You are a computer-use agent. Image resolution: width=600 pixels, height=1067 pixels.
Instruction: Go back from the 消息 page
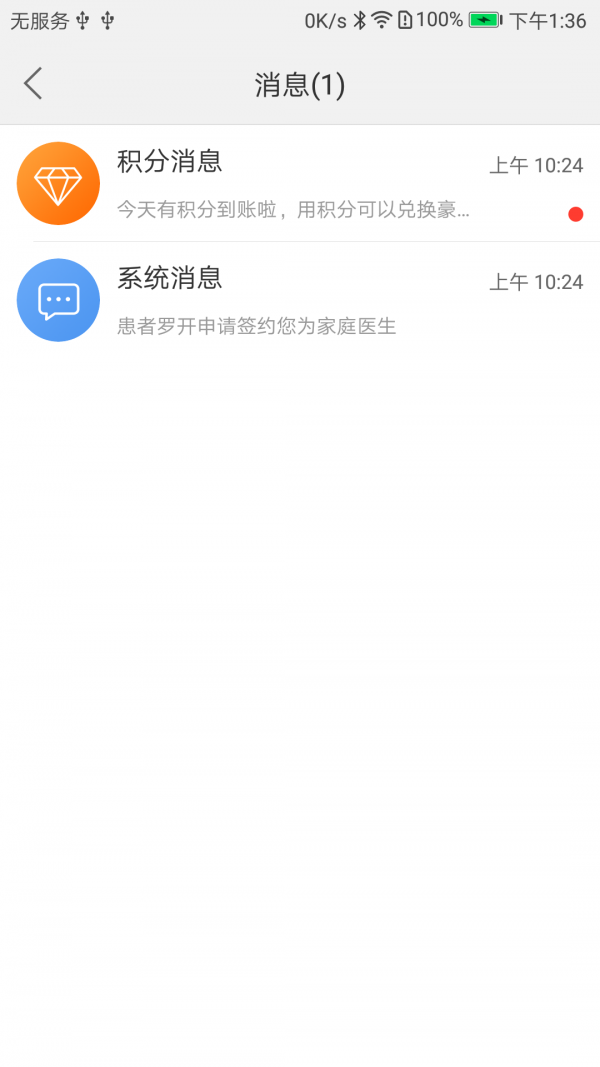[33, 84]
